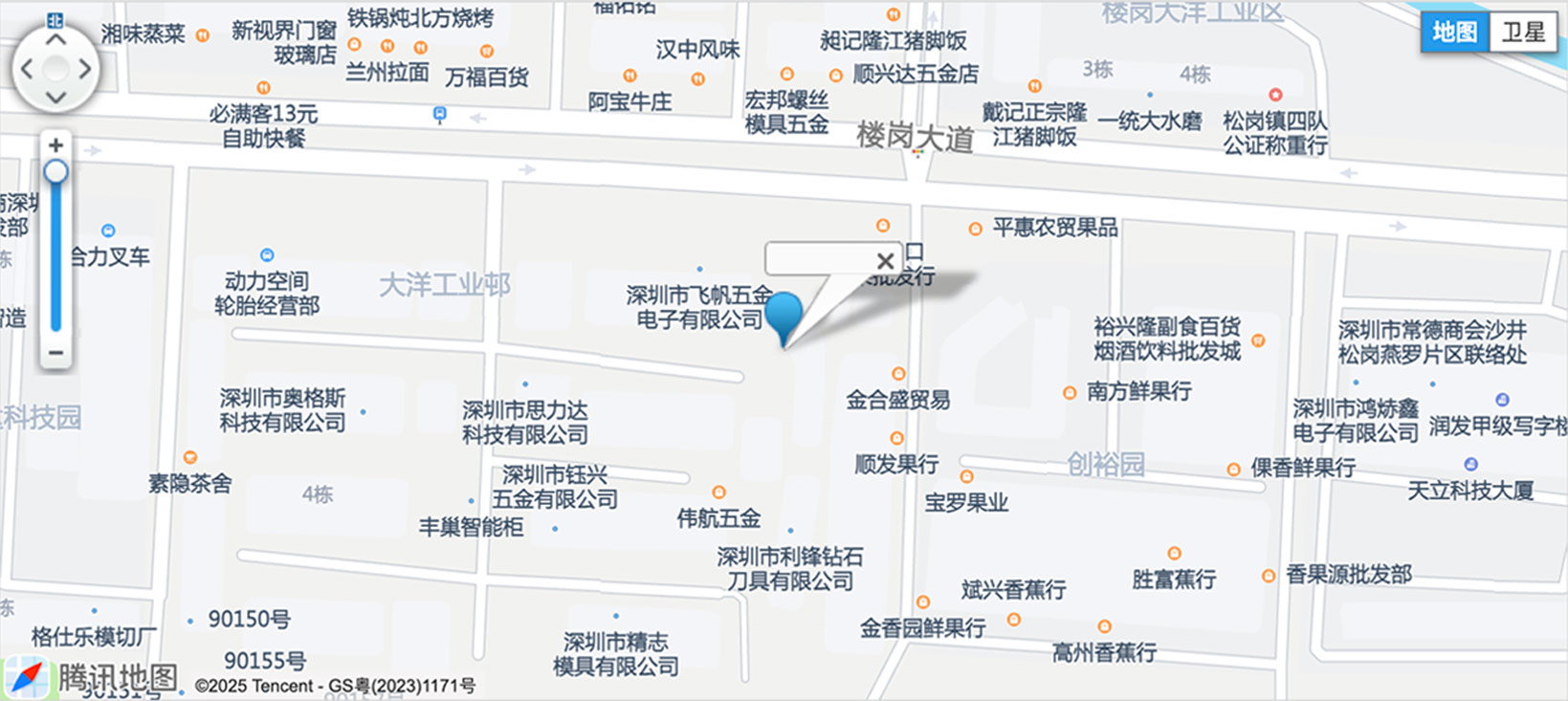Tap the blue location marker pin
Viewport: 1568px width, 701px height.
click(x=784, y=314)
